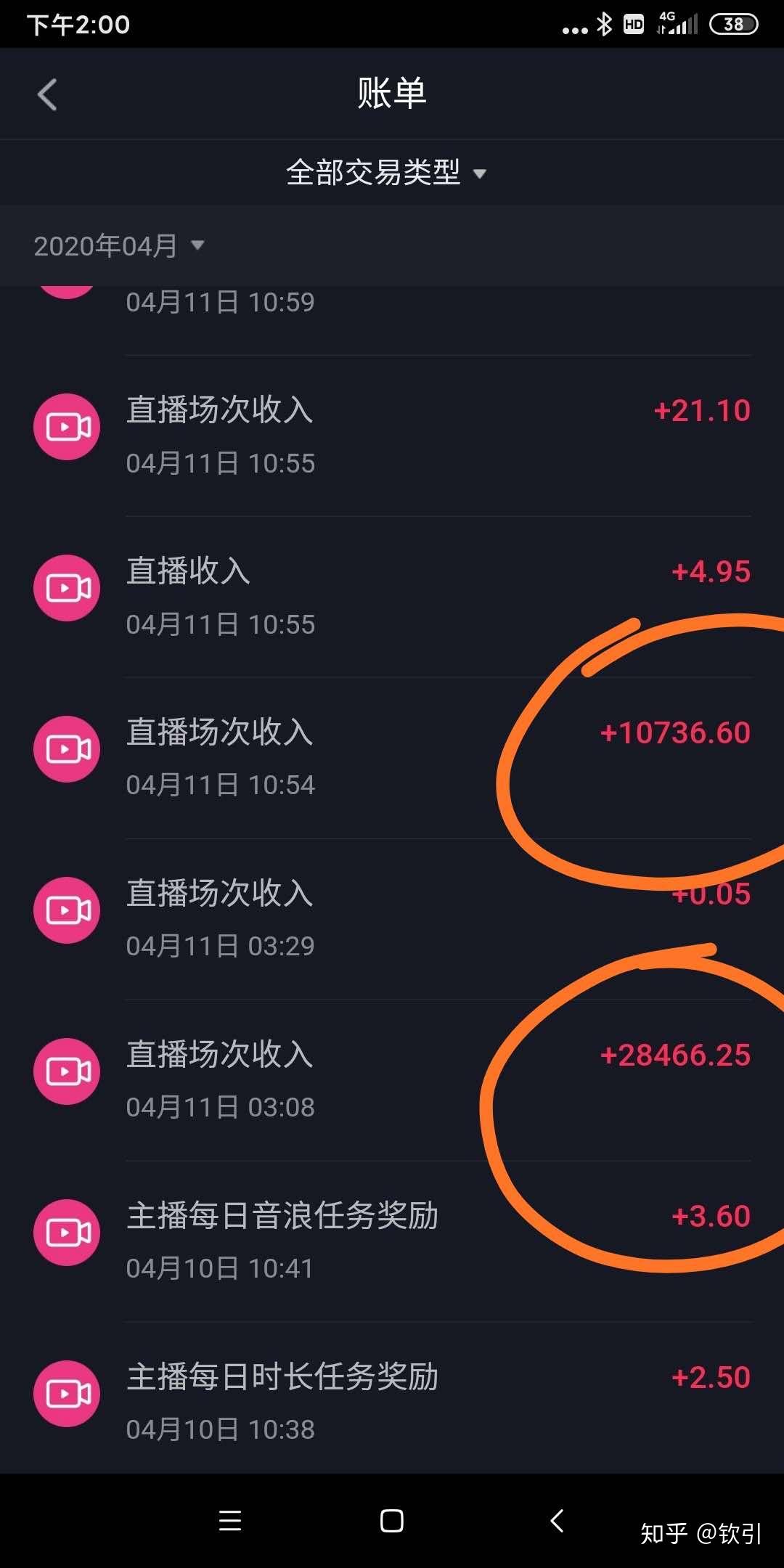Select the camera icon beside the +0.05 entry
The width and height of the screenshot is (784, 1568).
pyautogui.click(x=66, y=911)
